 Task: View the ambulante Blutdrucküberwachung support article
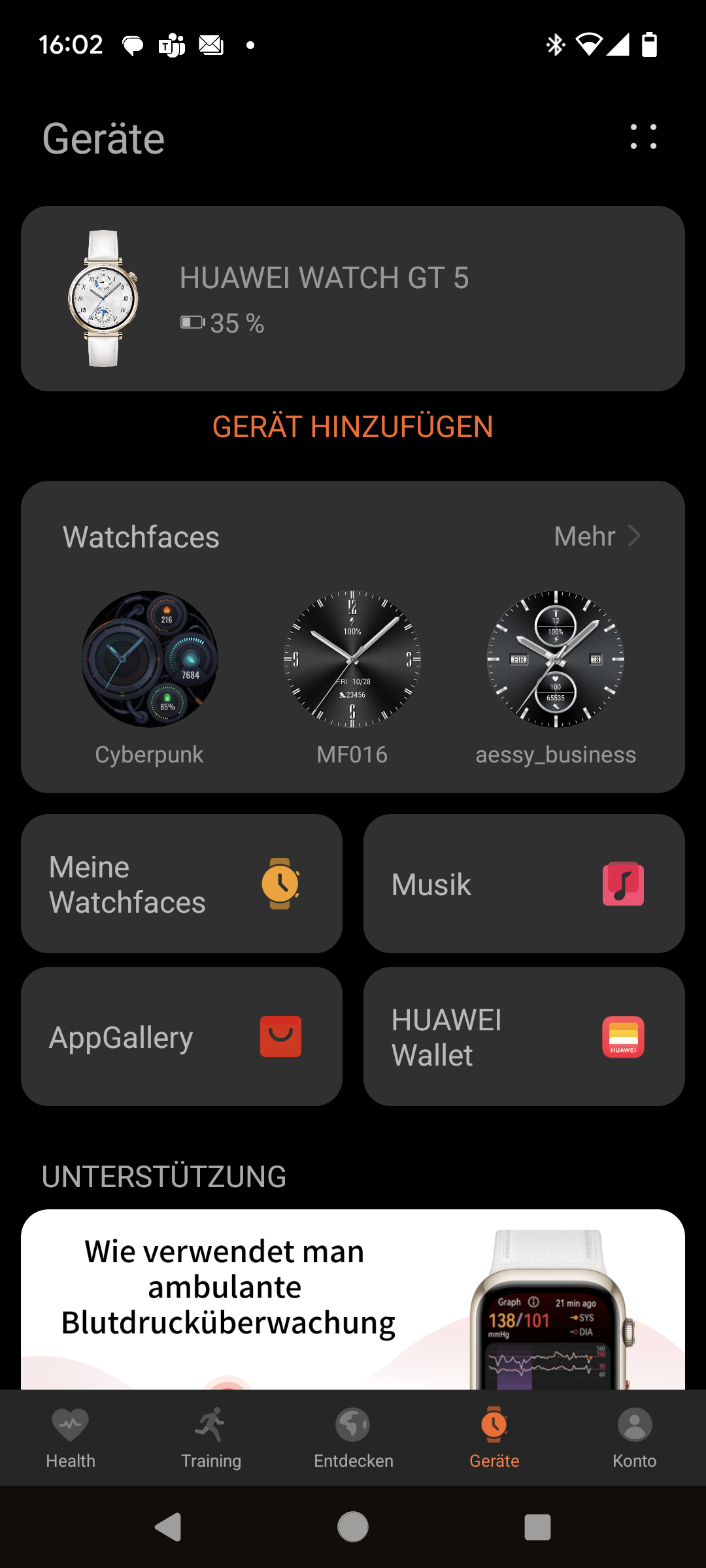(353, 1300)
